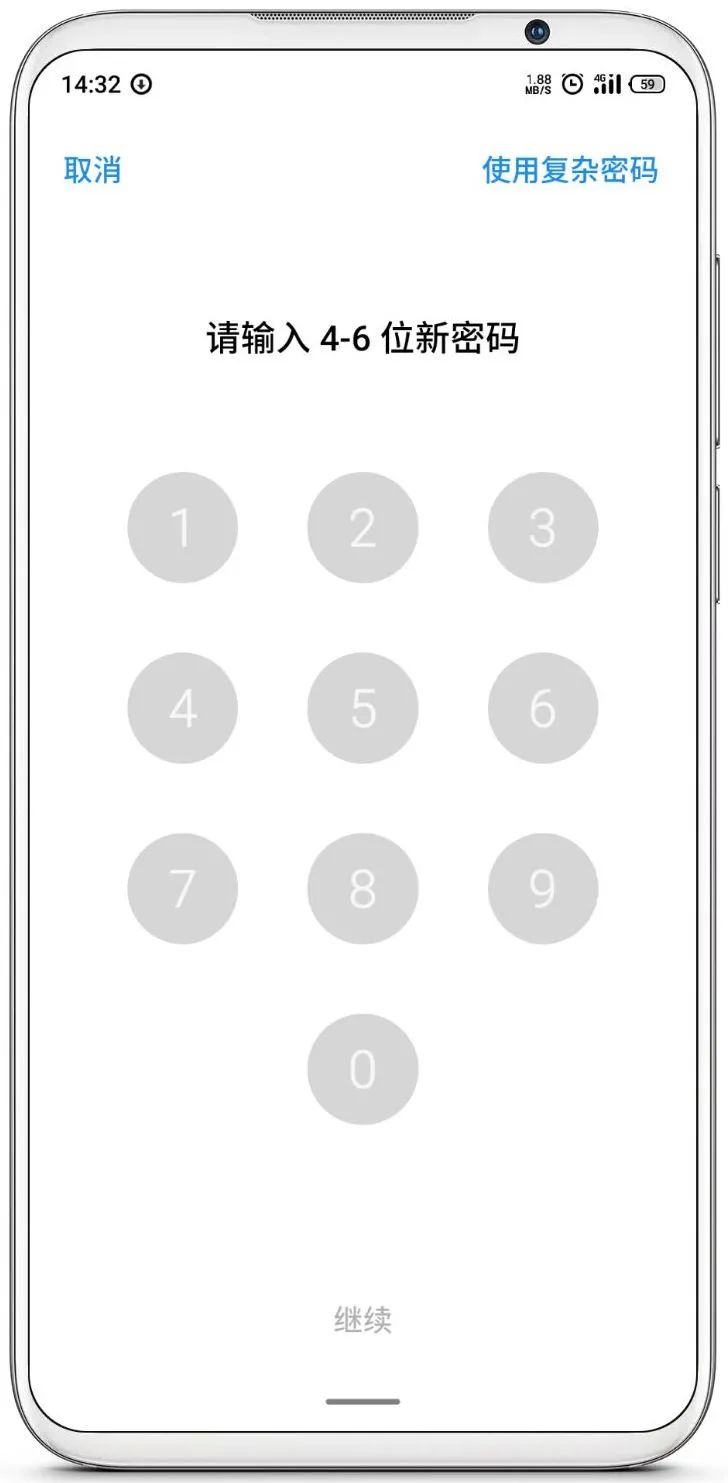Enter digit 1 on the keypad
The height and width of the screenshot is (1483, 728).
(x=182, y=528)
